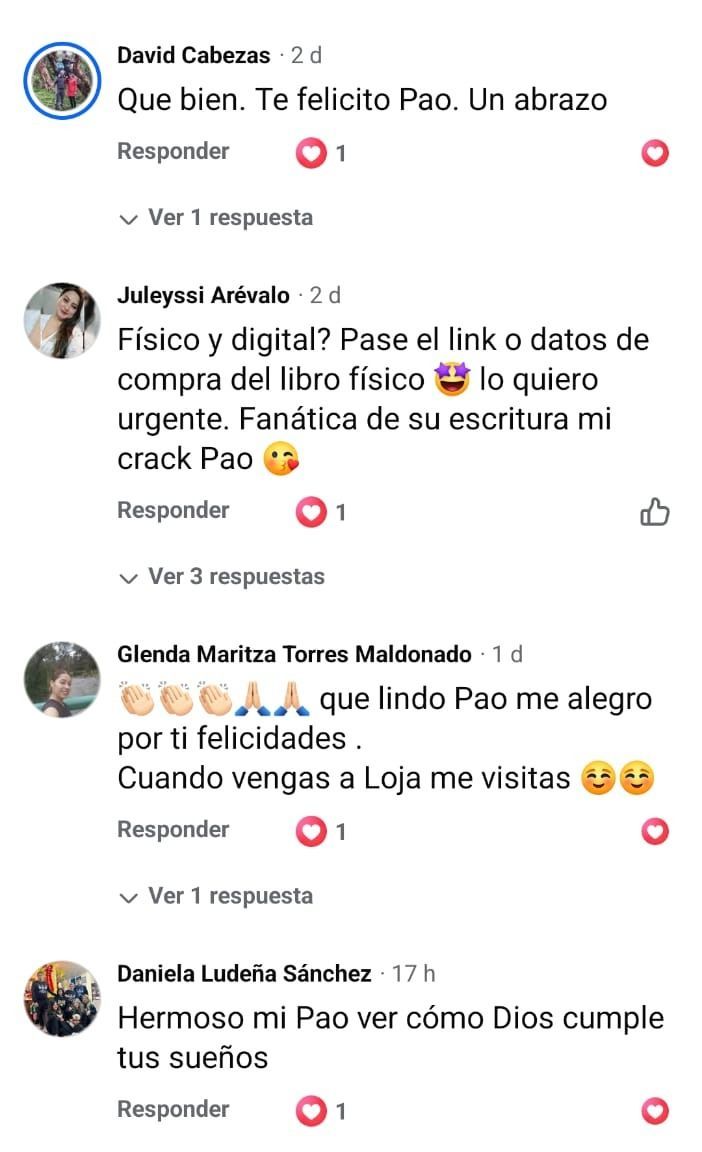Like Juleyssi Arévalo's comment

coord(654,513)
